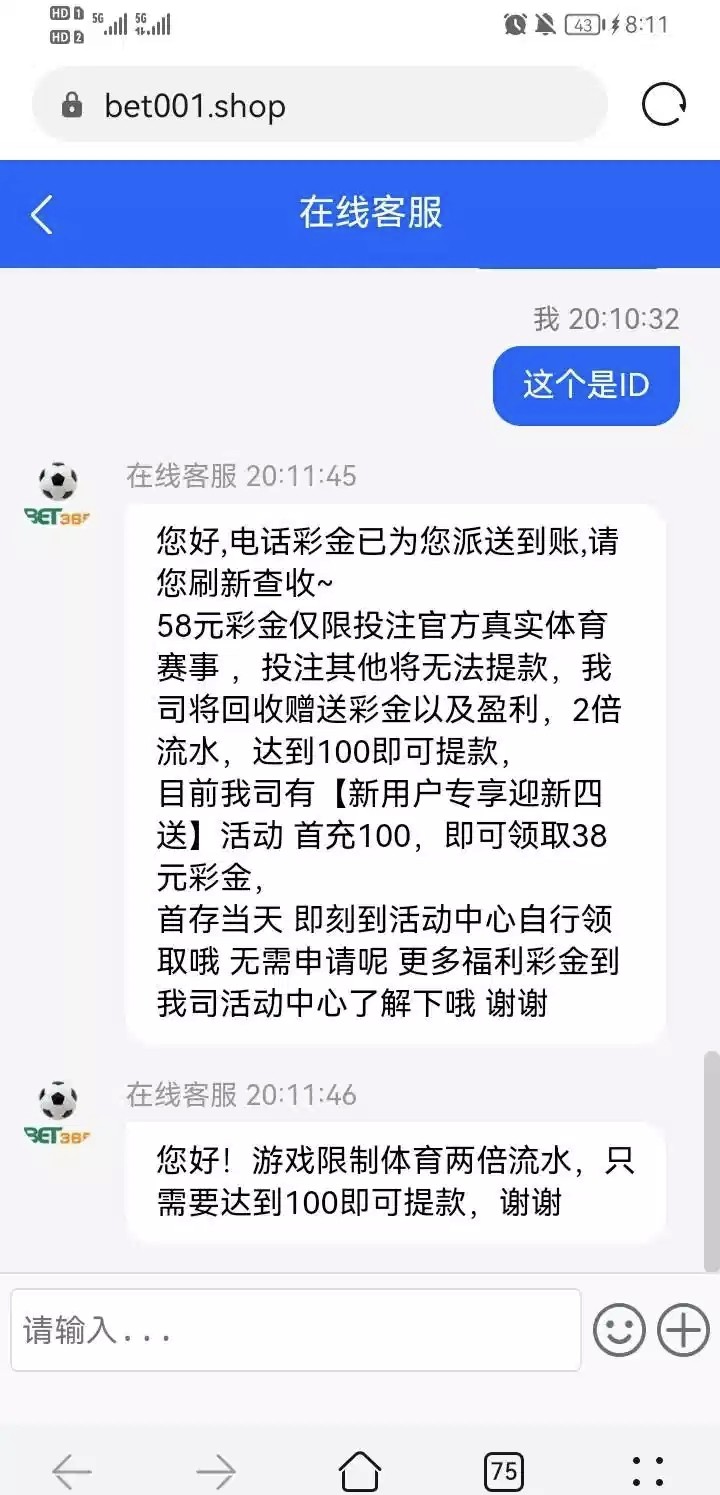Open the plus attachment menu

coord(683,1330)
